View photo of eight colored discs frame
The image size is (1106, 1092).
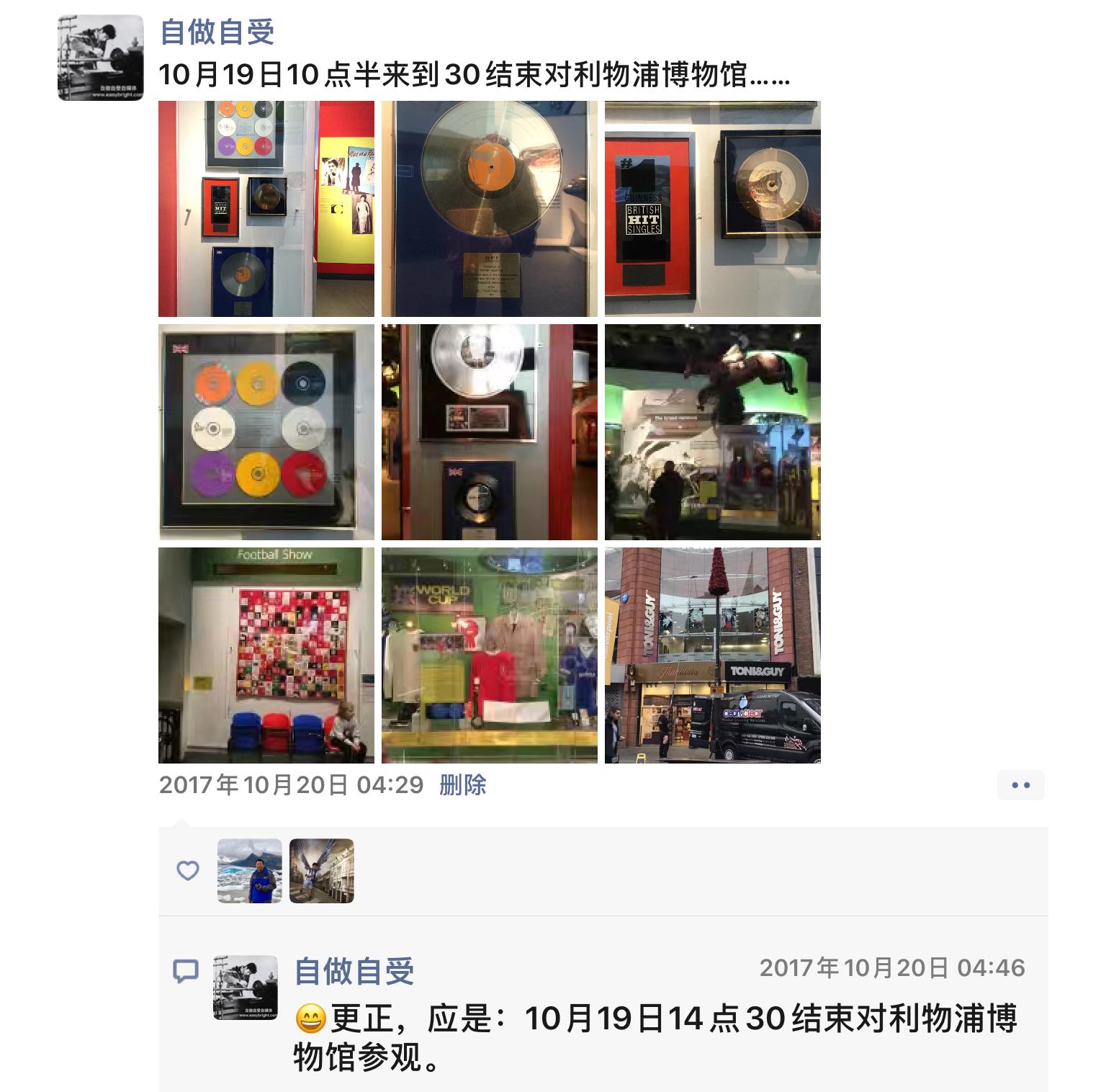[x=266, y=431]
